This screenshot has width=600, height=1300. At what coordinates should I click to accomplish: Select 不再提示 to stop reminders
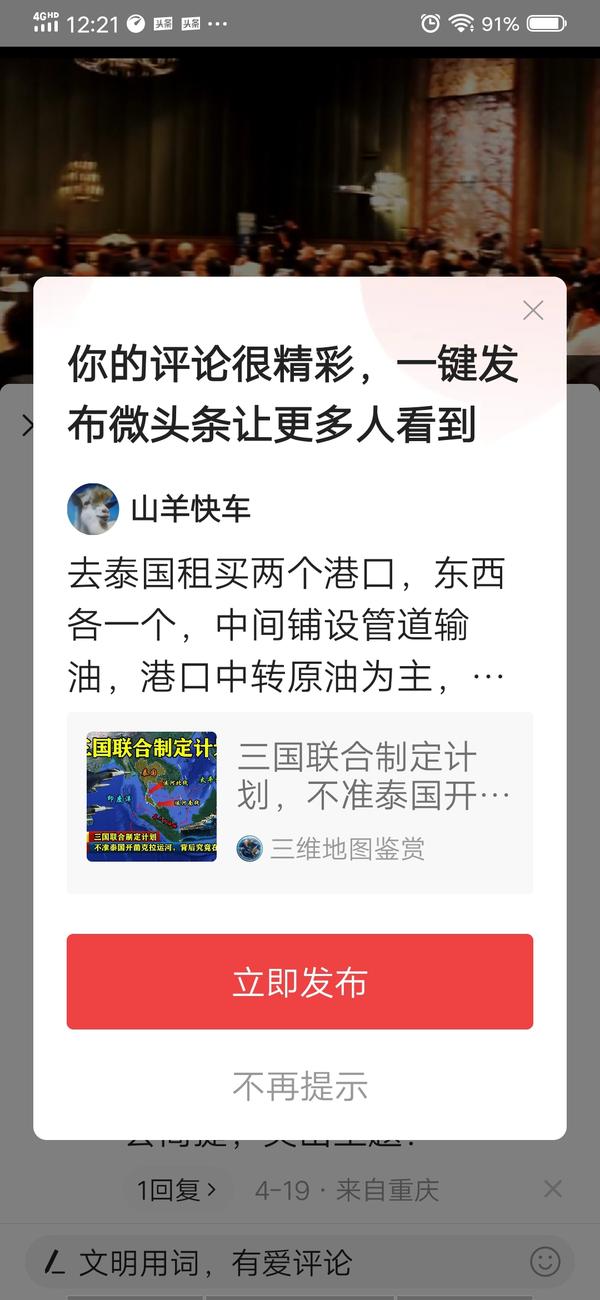coord(300,1086)
